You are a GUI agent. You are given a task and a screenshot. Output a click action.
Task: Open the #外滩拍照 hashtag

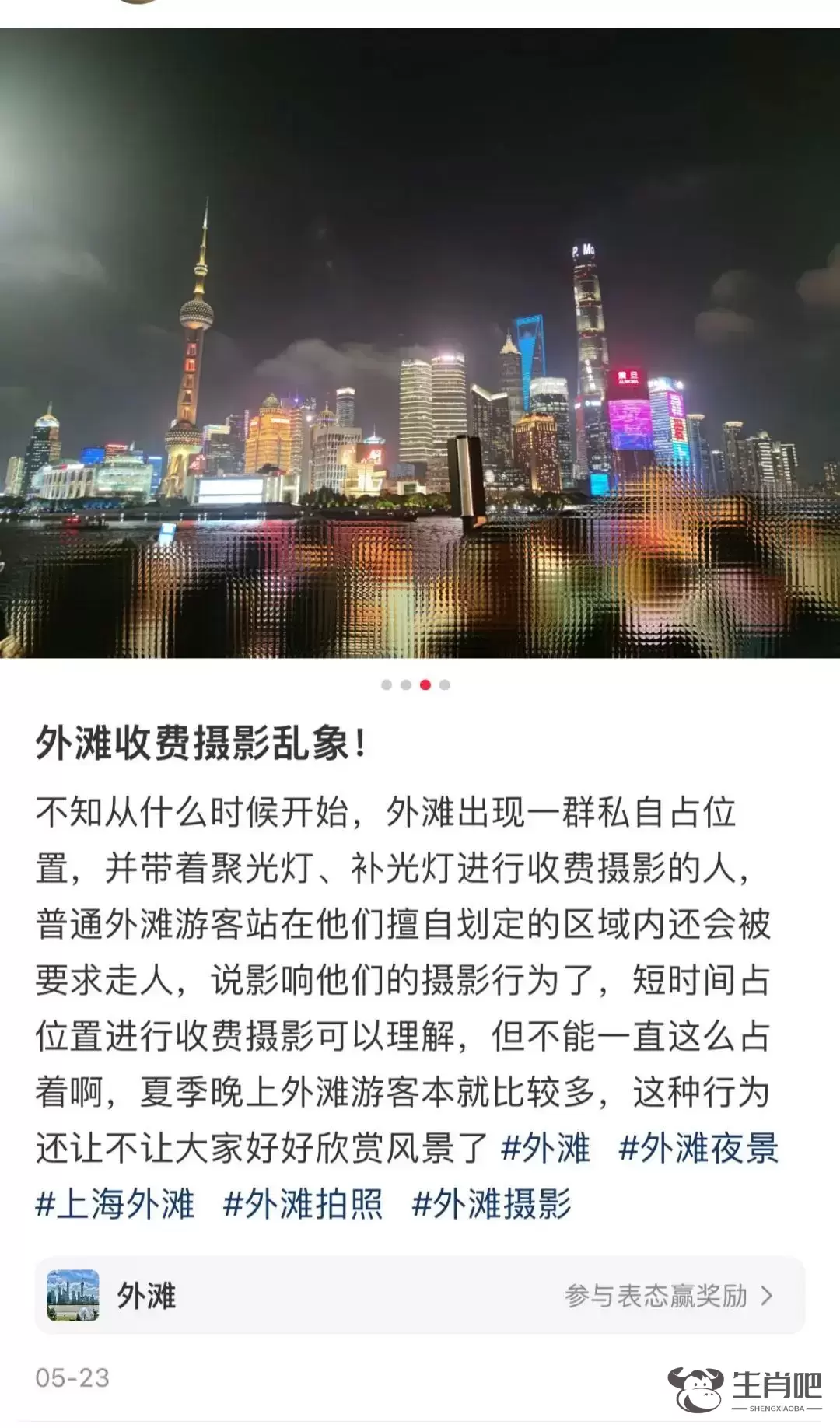click(x=303, y=1204)
